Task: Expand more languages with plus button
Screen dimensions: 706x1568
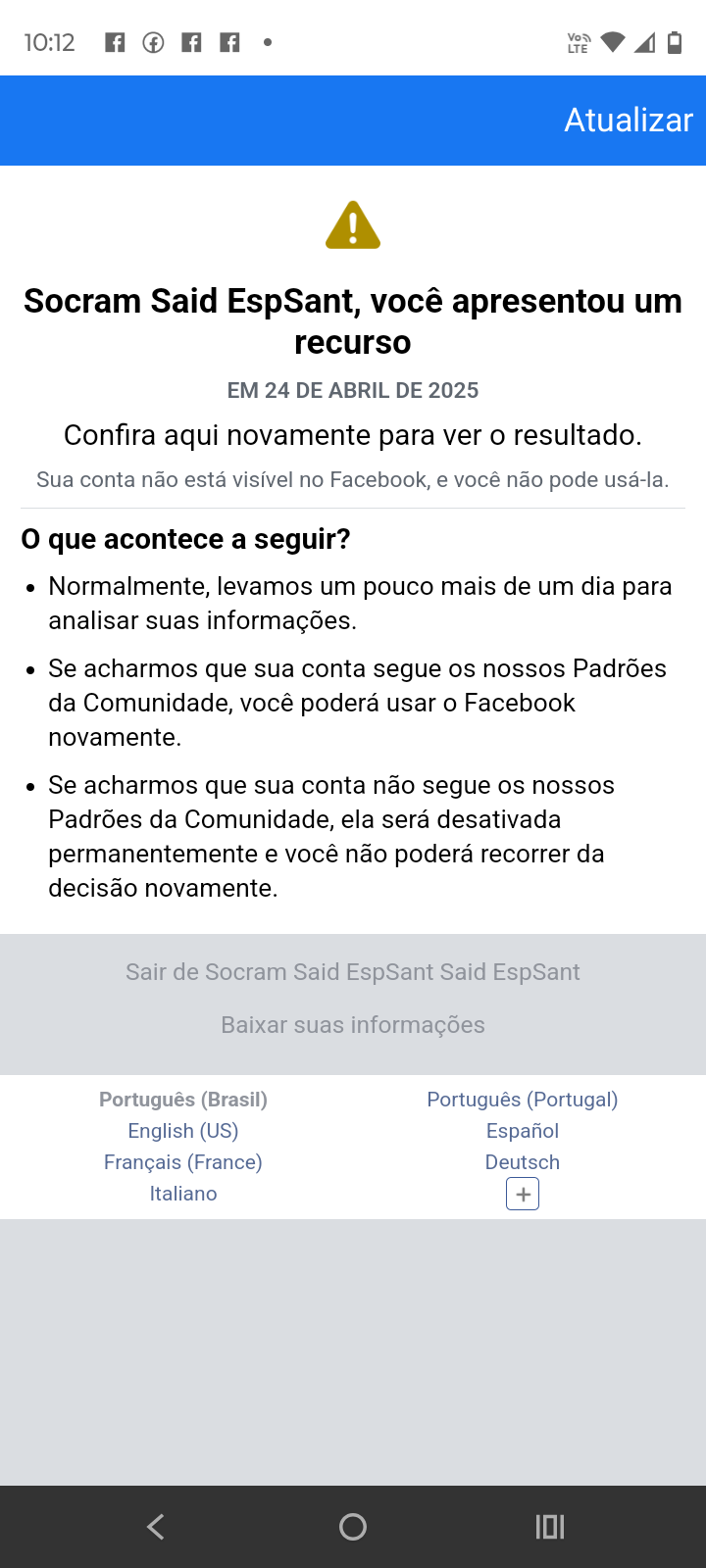Action: tap(523, 1195)
